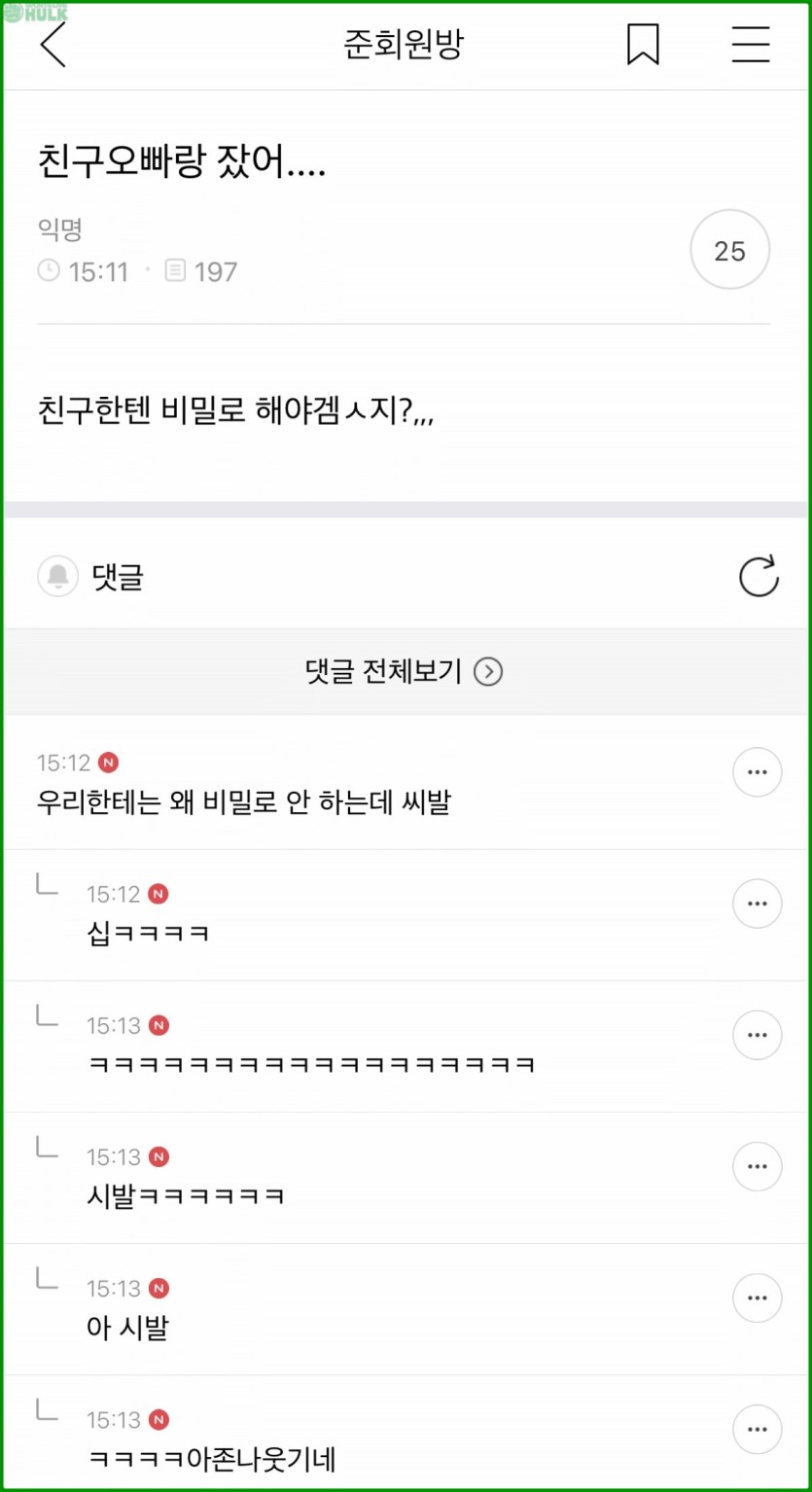
Task: Open the menu for the 아 시발 reply
Action: click(757, 1298)
